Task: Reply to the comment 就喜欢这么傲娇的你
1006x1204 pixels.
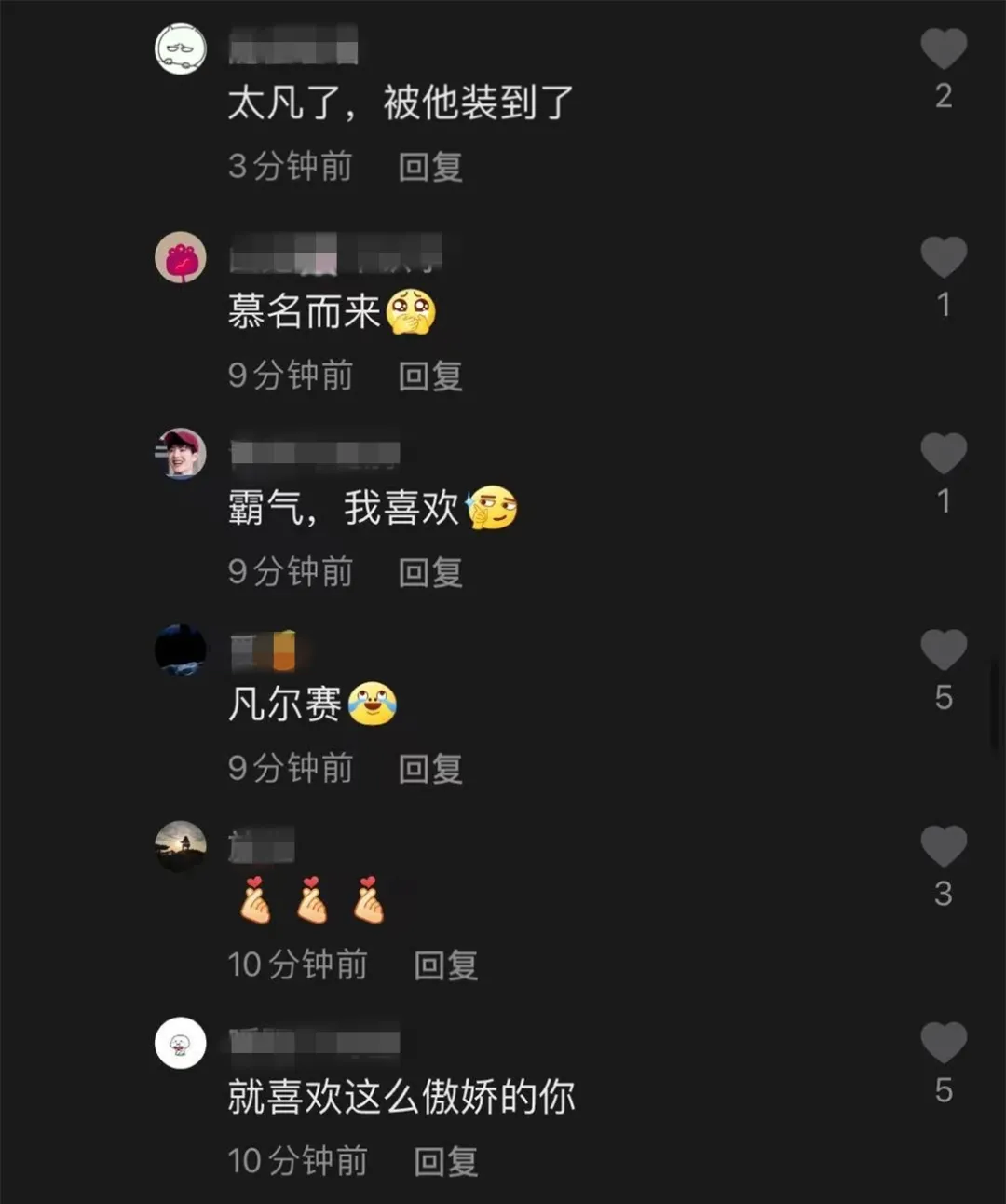Action: pos(445,1163)
